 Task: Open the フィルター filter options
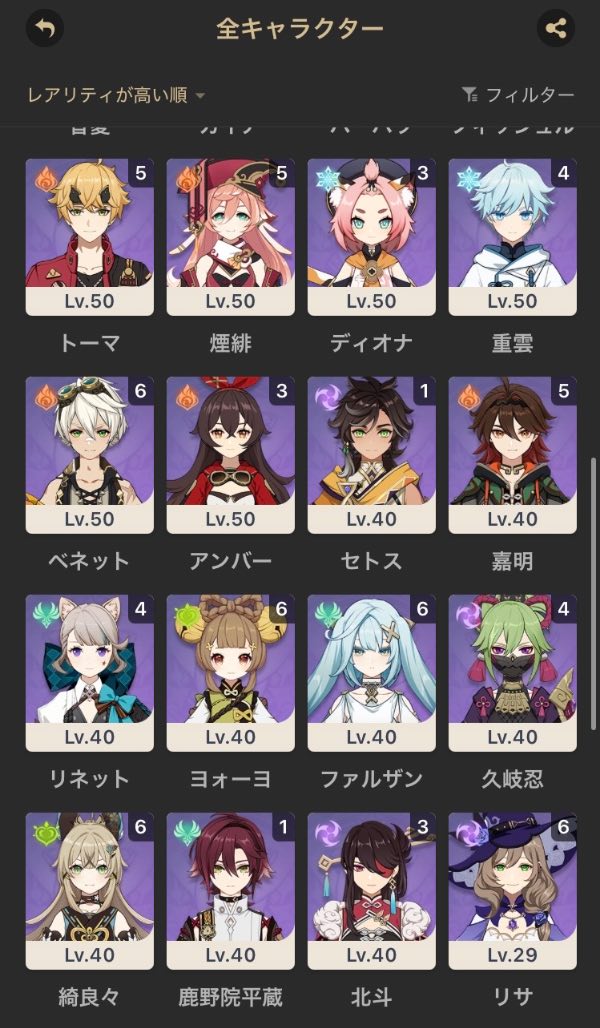[518, 95]
